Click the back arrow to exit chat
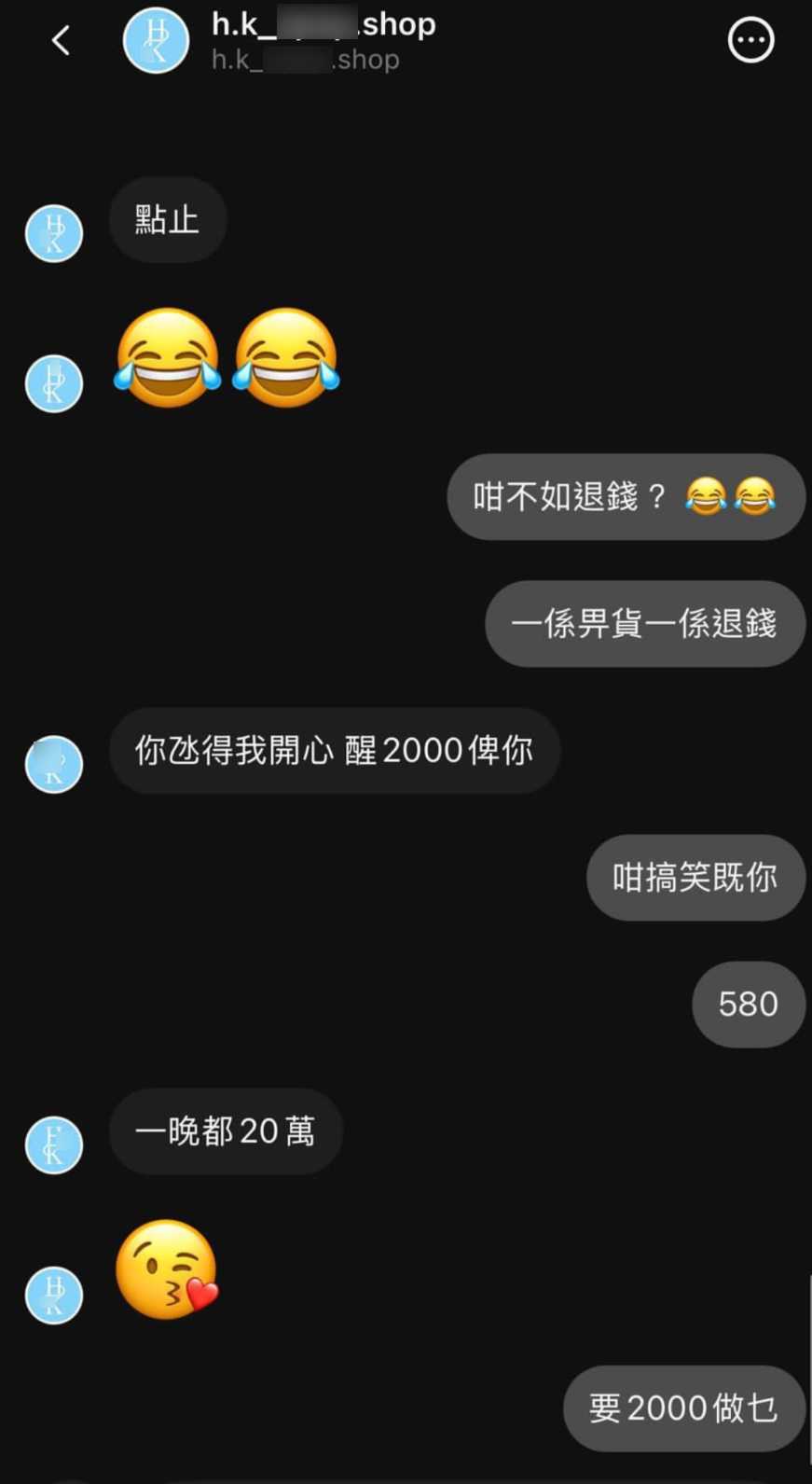Image resolution: width=812 pixels, height=1484 pixels. 61,40
